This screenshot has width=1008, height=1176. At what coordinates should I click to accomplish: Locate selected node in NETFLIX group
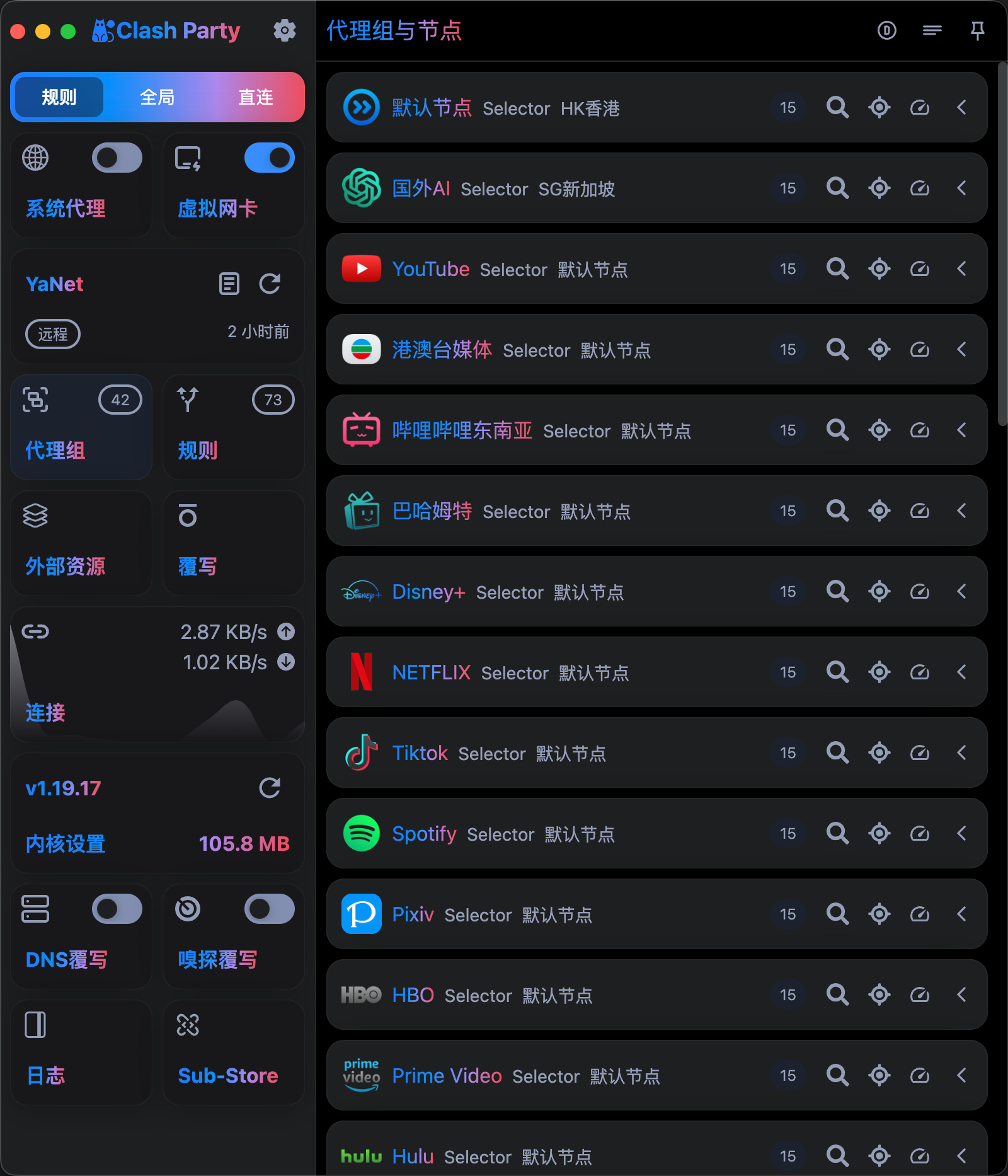(x=879, y=672)
